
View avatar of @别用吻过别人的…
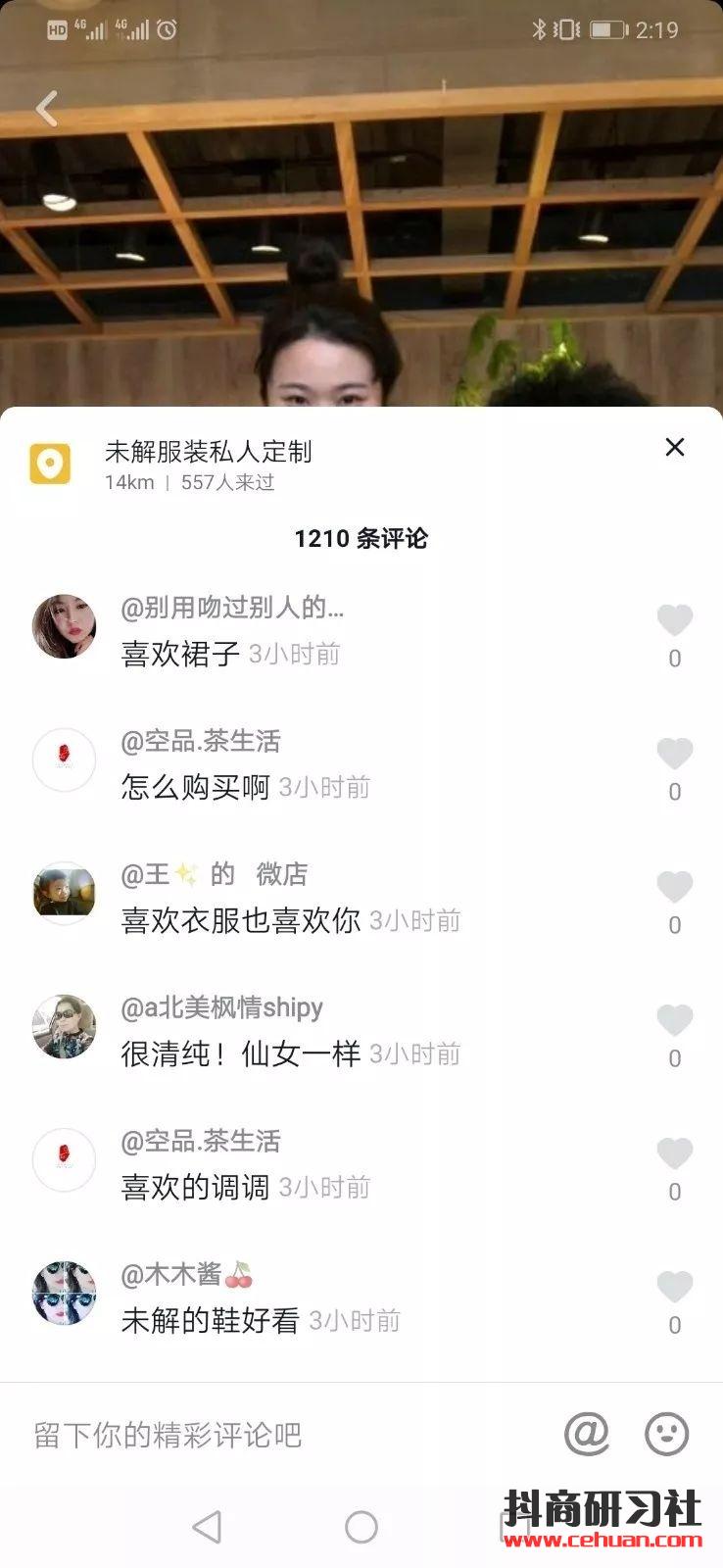[x=64, y=626]
